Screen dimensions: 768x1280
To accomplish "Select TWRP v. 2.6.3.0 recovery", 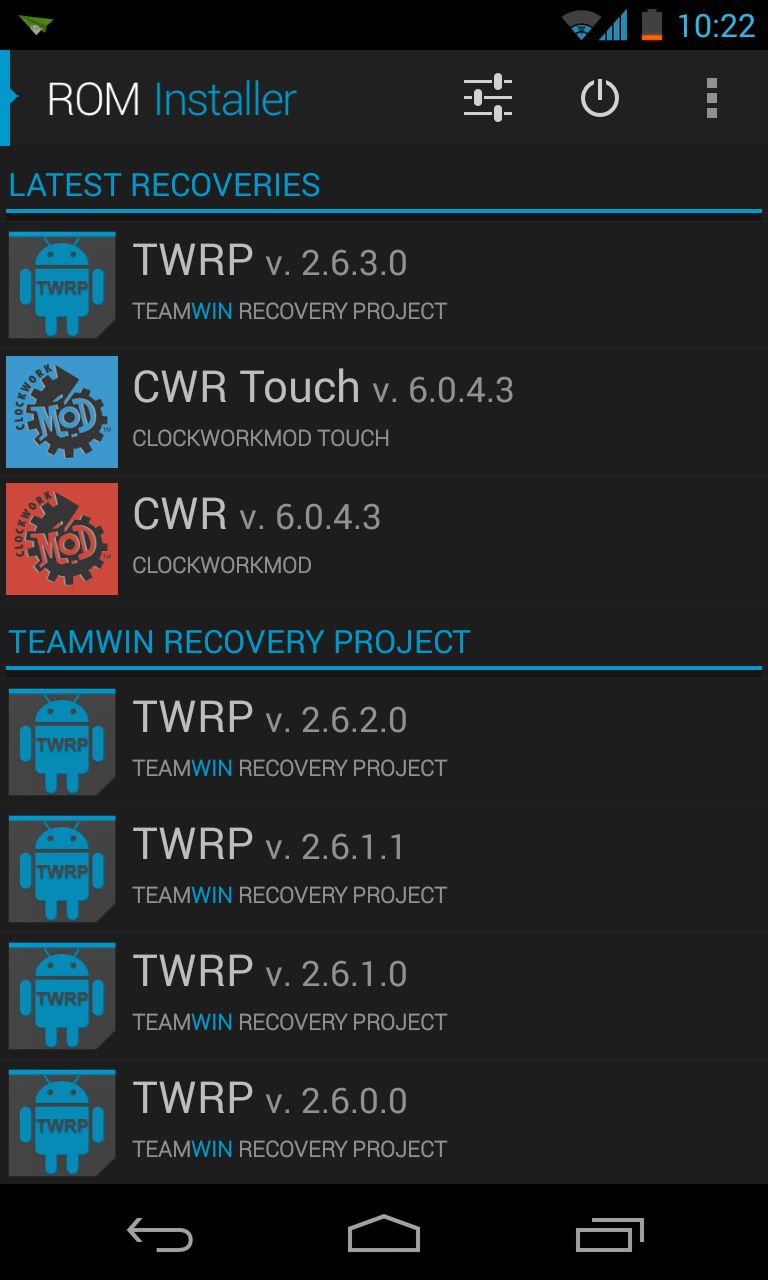I will point(384,285).
